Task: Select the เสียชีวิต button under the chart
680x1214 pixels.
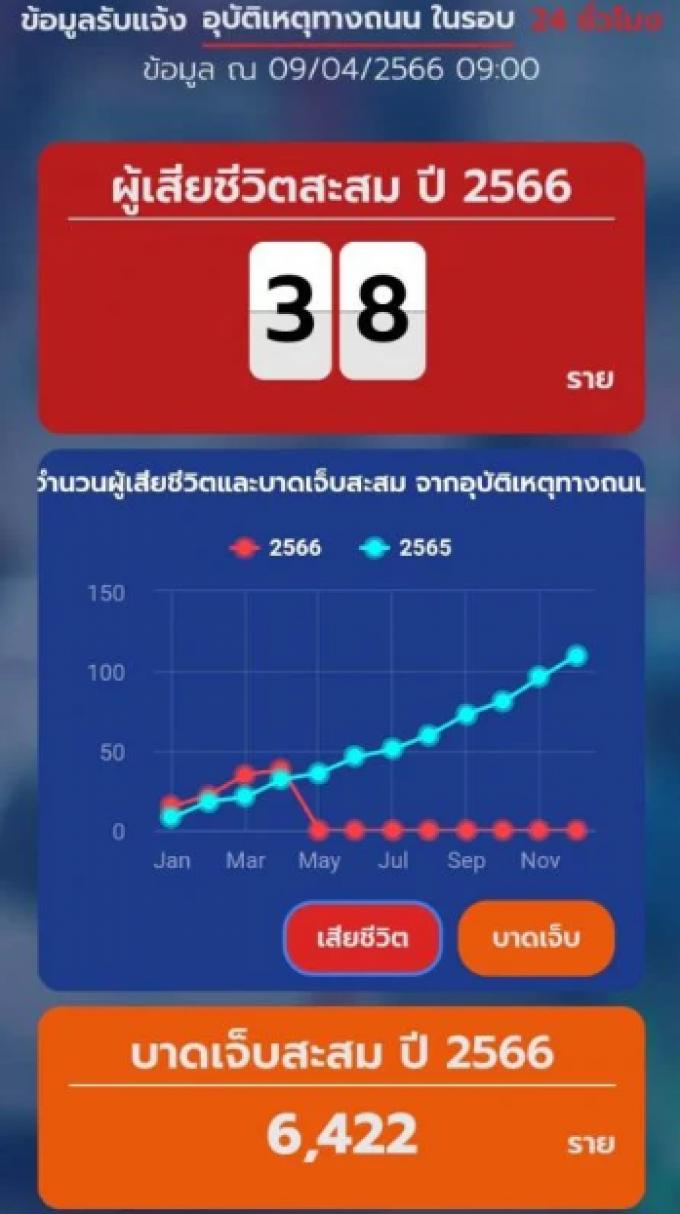Action: click(x=362, y=938)
